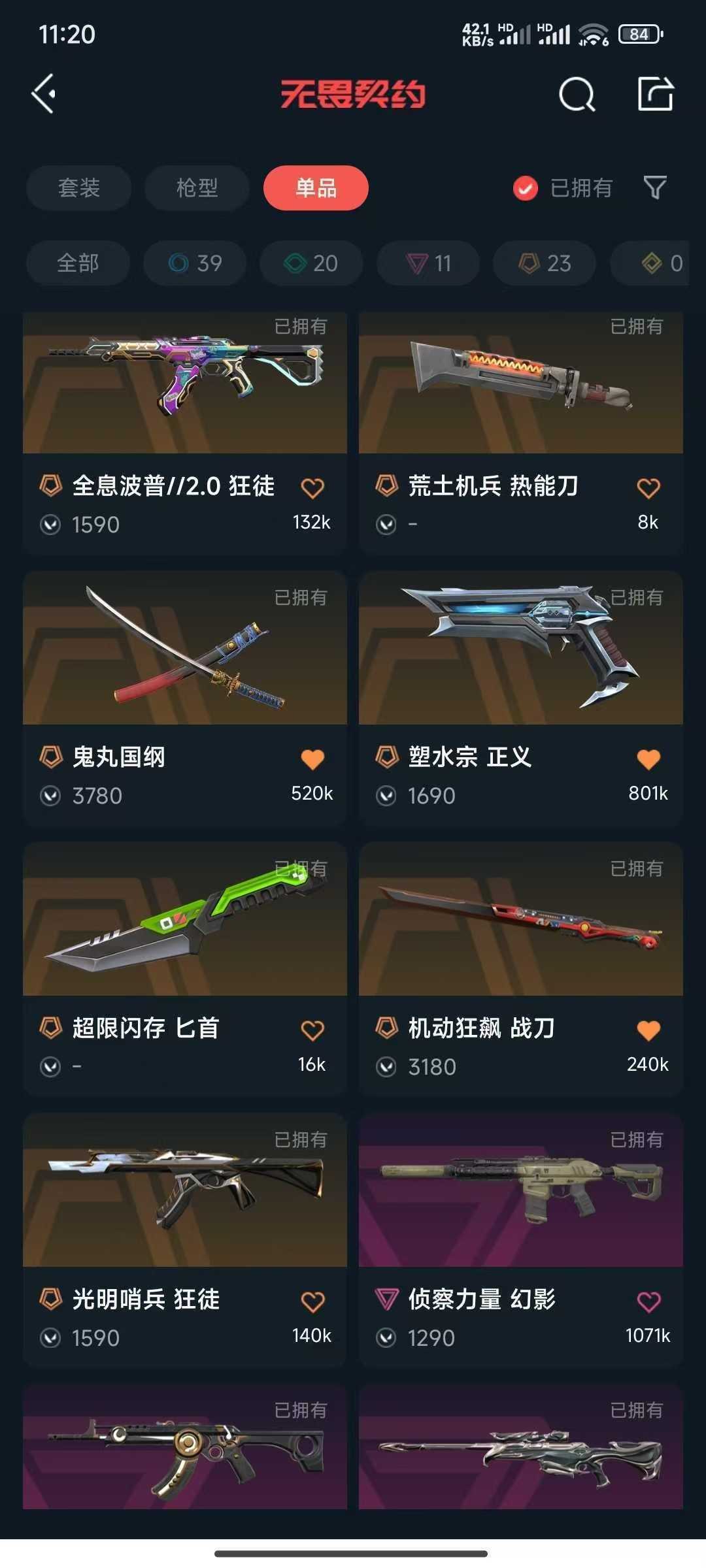
Task: Like the 荒土机兵 热能刀 skin
Action: click(x=648, y=487)
